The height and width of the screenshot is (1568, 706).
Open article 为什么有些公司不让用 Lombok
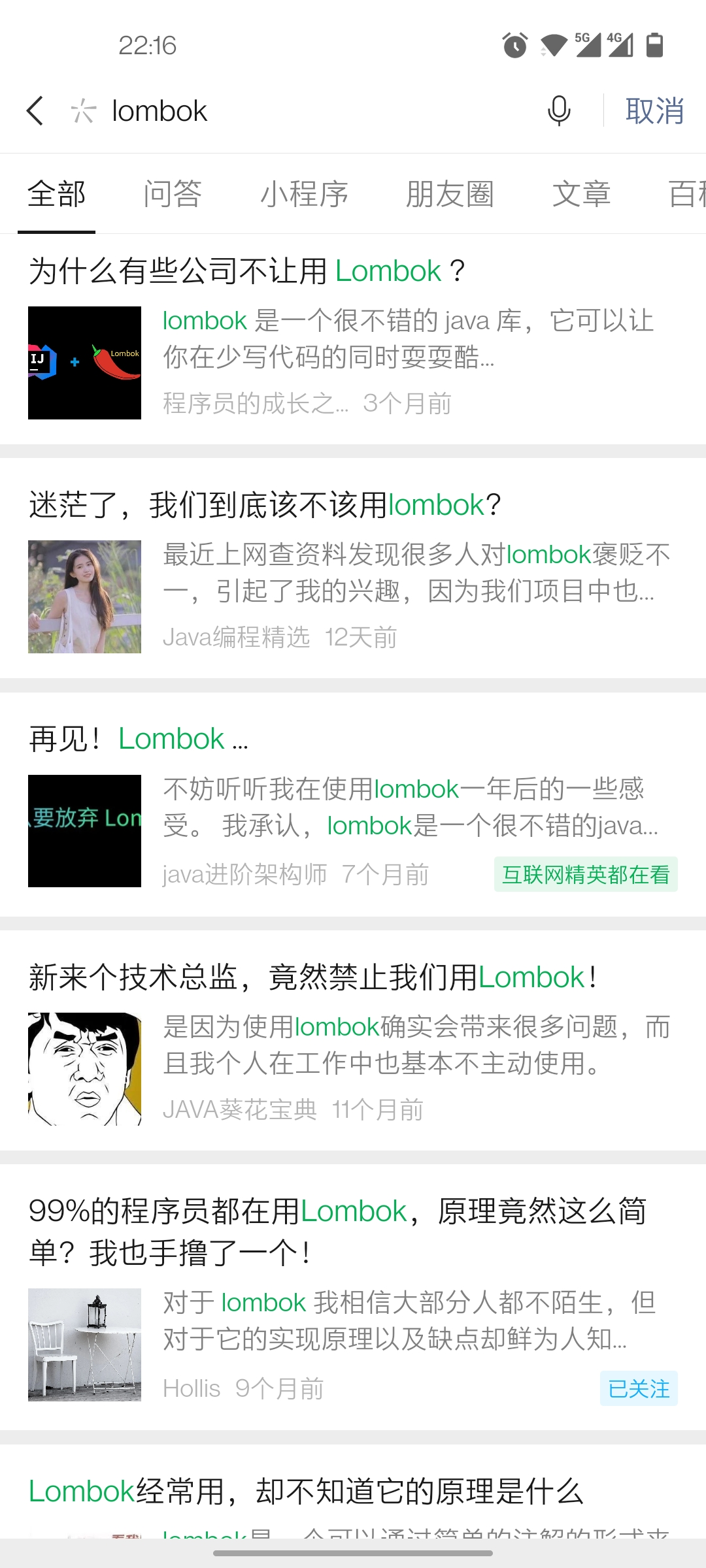(x=247, y=271)
